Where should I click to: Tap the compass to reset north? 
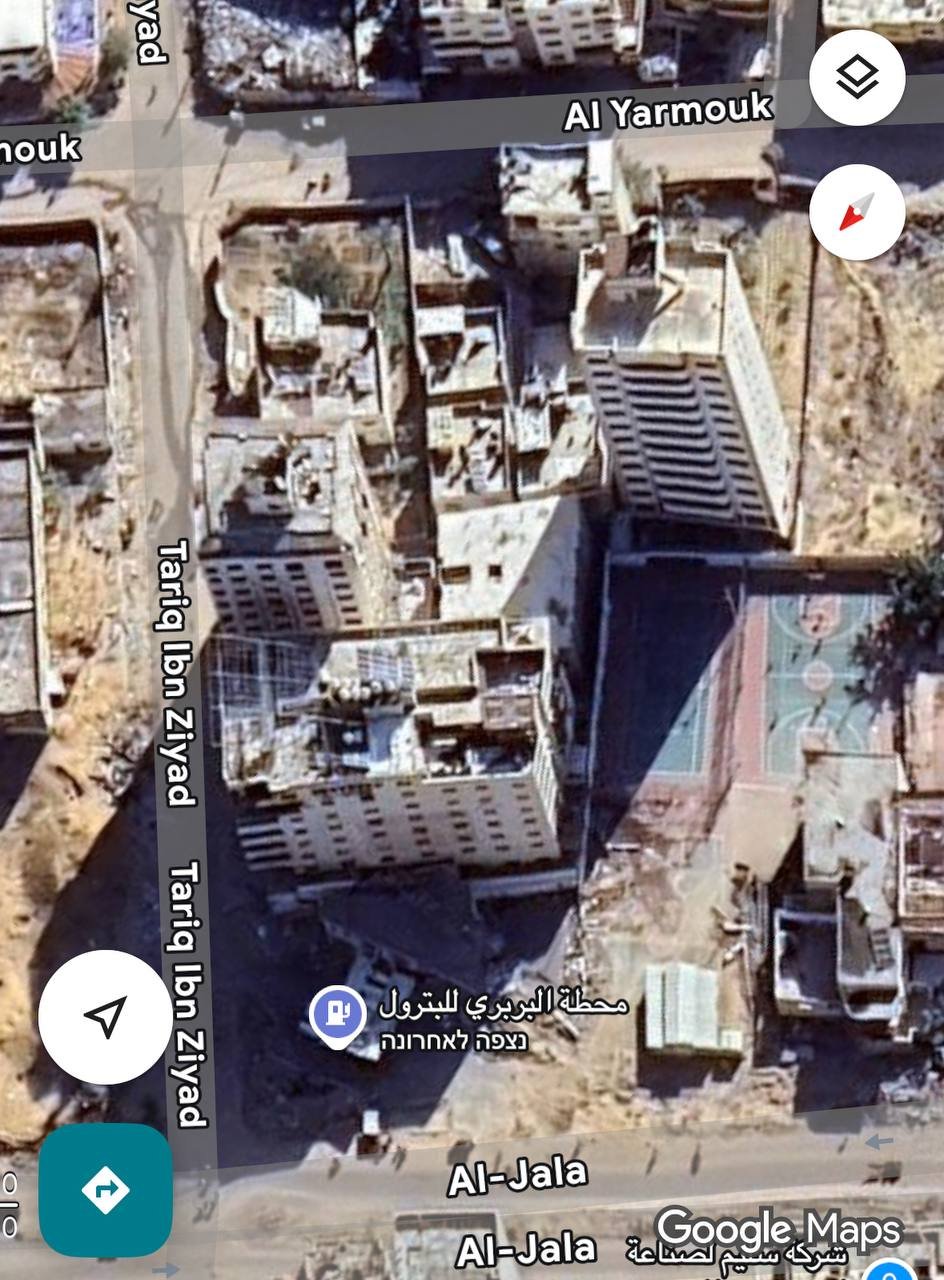click(857, 212)
